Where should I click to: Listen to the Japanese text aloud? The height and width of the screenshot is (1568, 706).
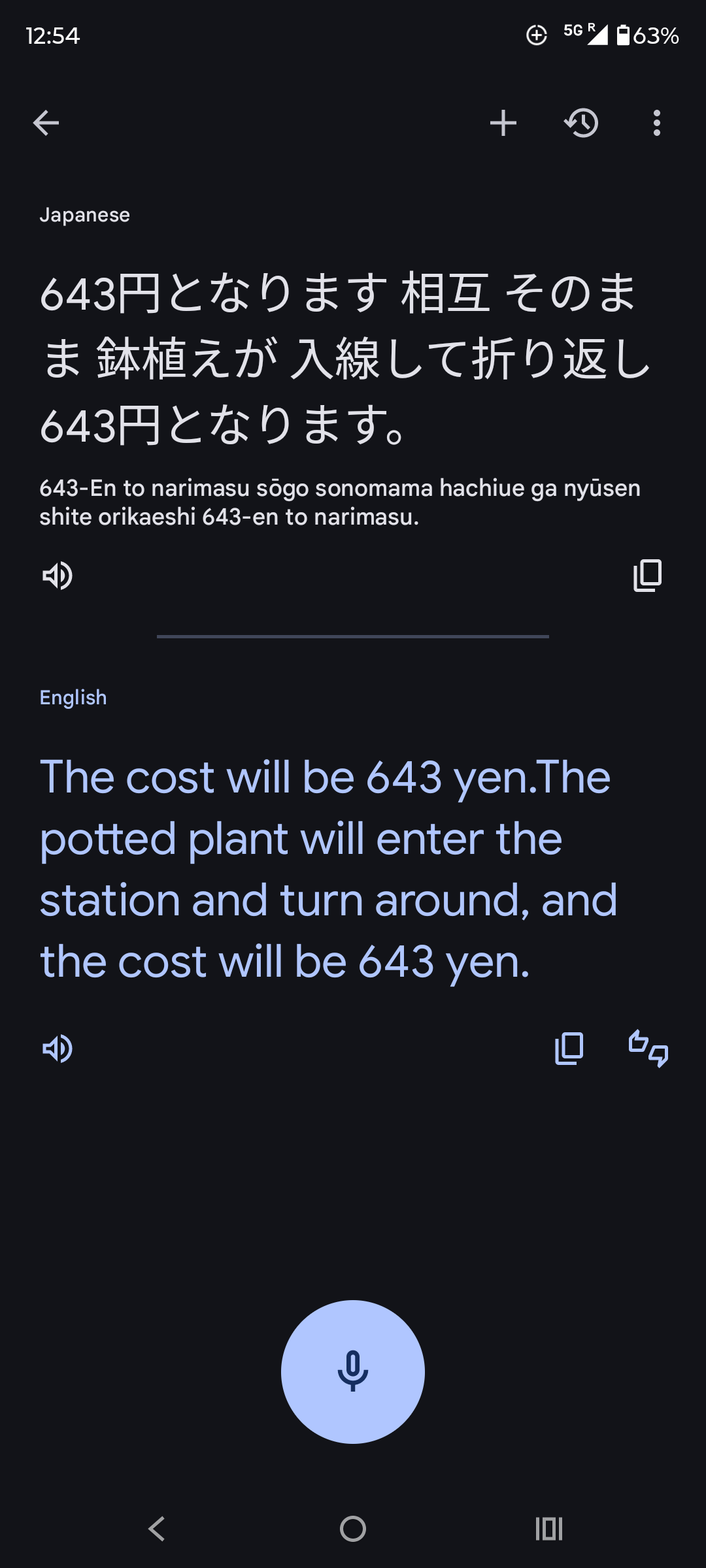tap(58, 576)
